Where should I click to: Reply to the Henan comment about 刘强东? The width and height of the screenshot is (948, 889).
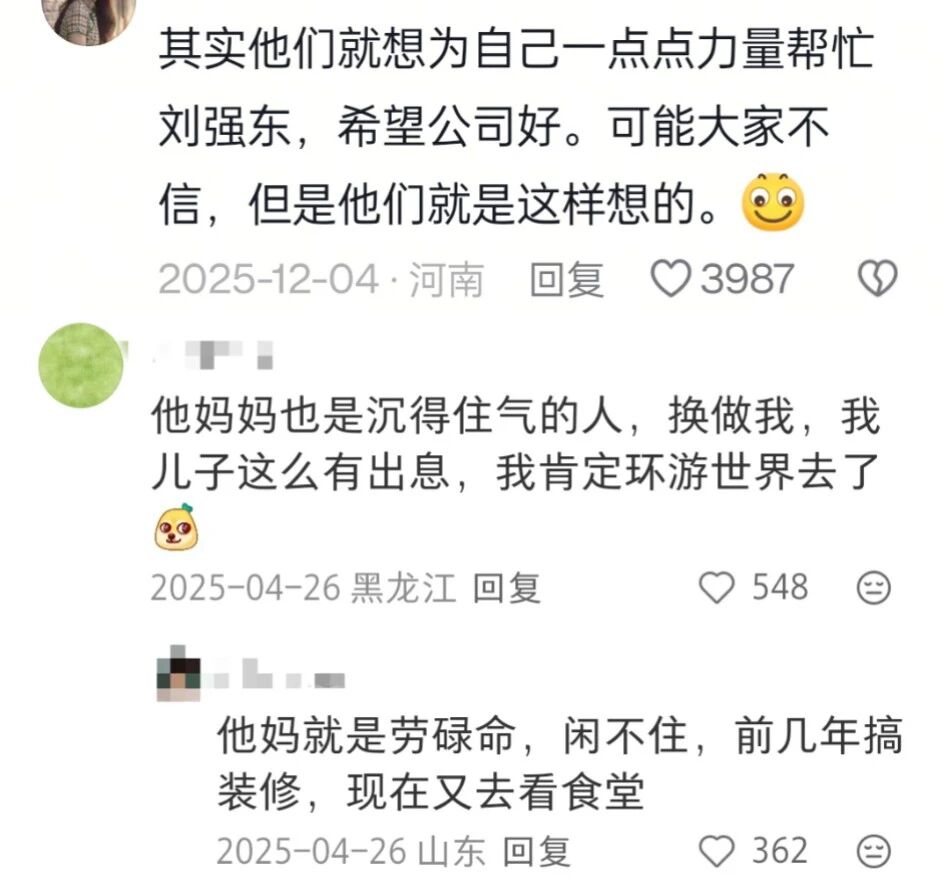tap(566, 281)
